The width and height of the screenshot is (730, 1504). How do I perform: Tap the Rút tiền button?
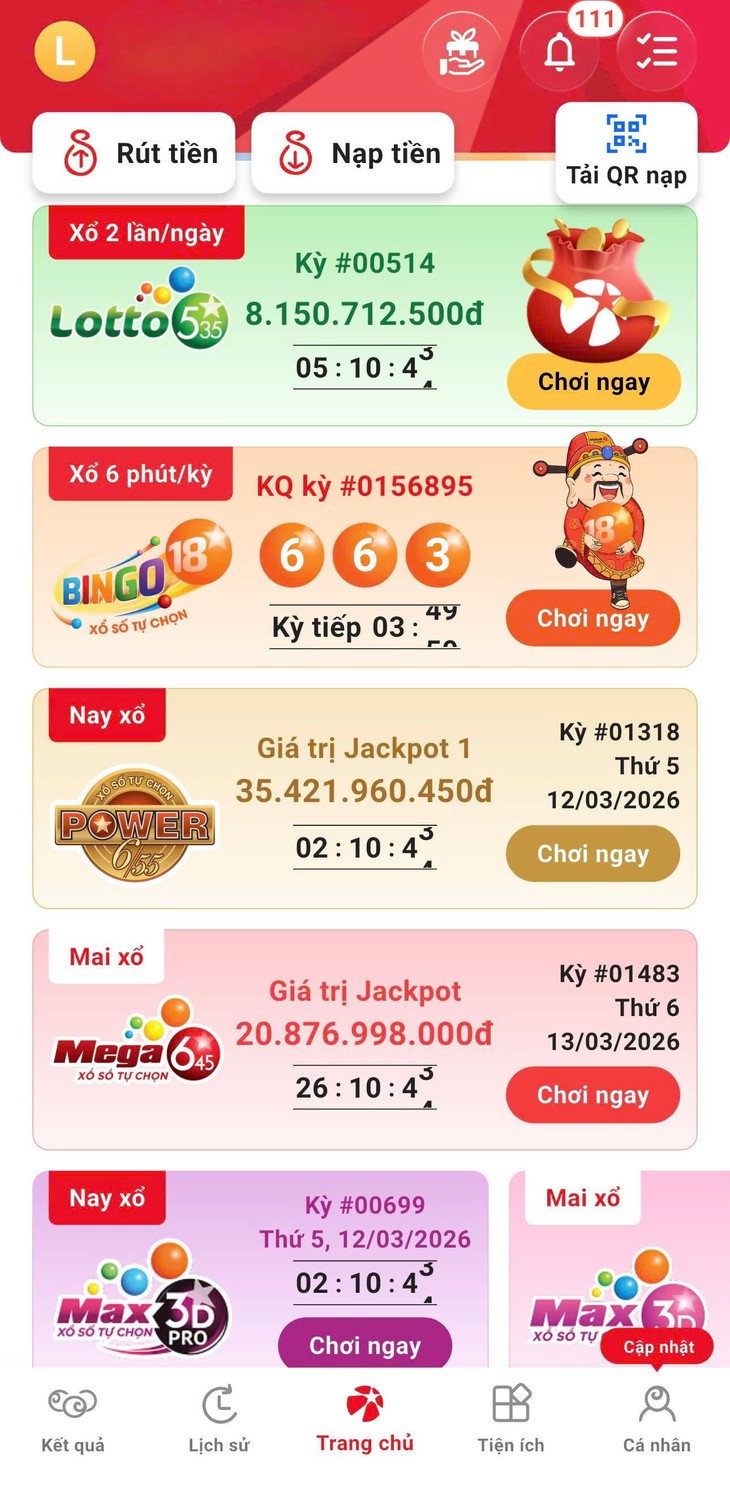(134, 154)
